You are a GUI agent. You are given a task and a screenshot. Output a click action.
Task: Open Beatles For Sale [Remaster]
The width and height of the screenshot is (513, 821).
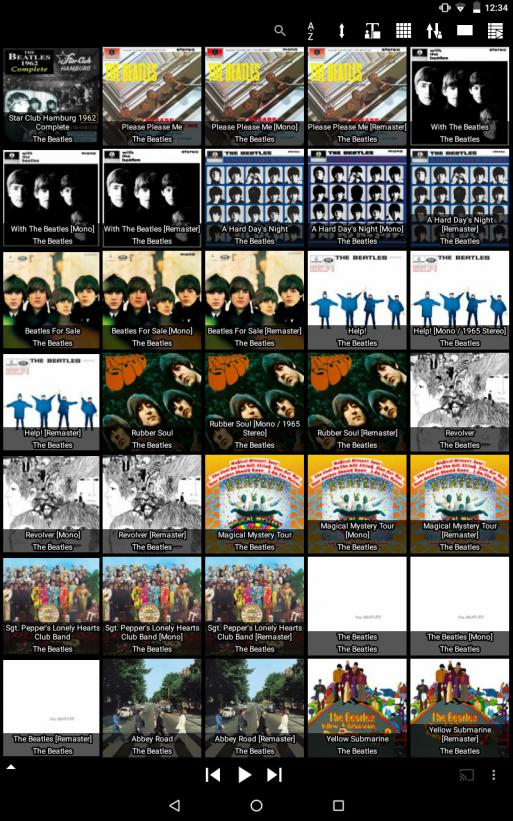click(254, 300)
